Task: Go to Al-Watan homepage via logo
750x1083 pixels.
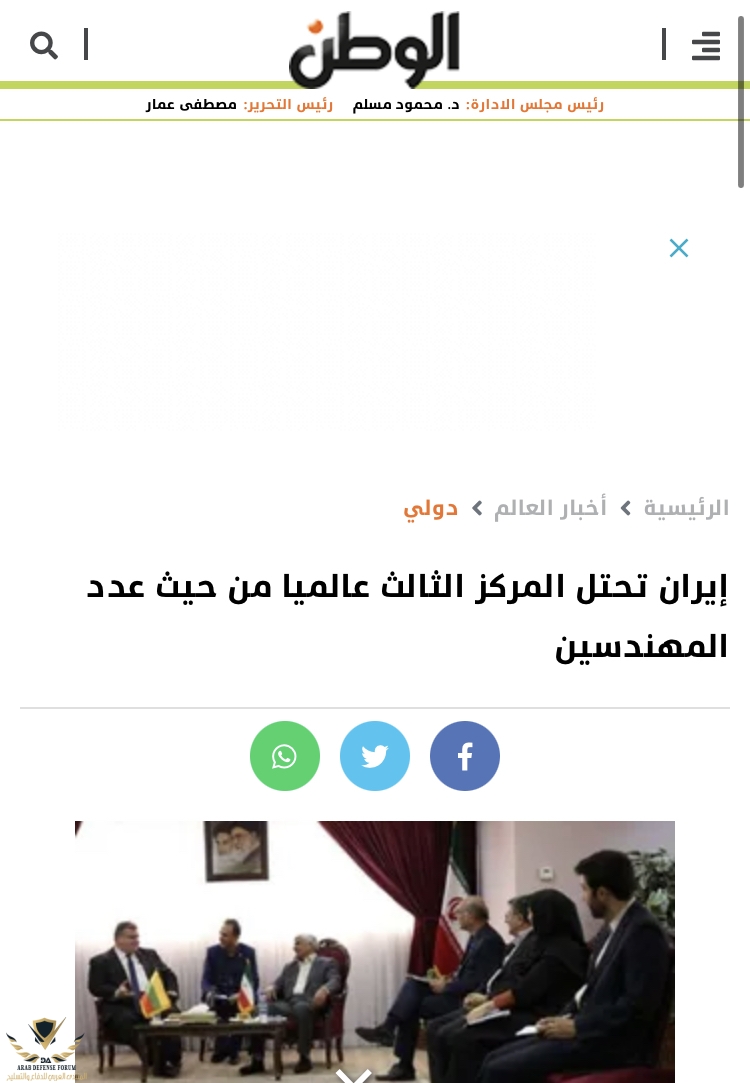Action: 374,48
